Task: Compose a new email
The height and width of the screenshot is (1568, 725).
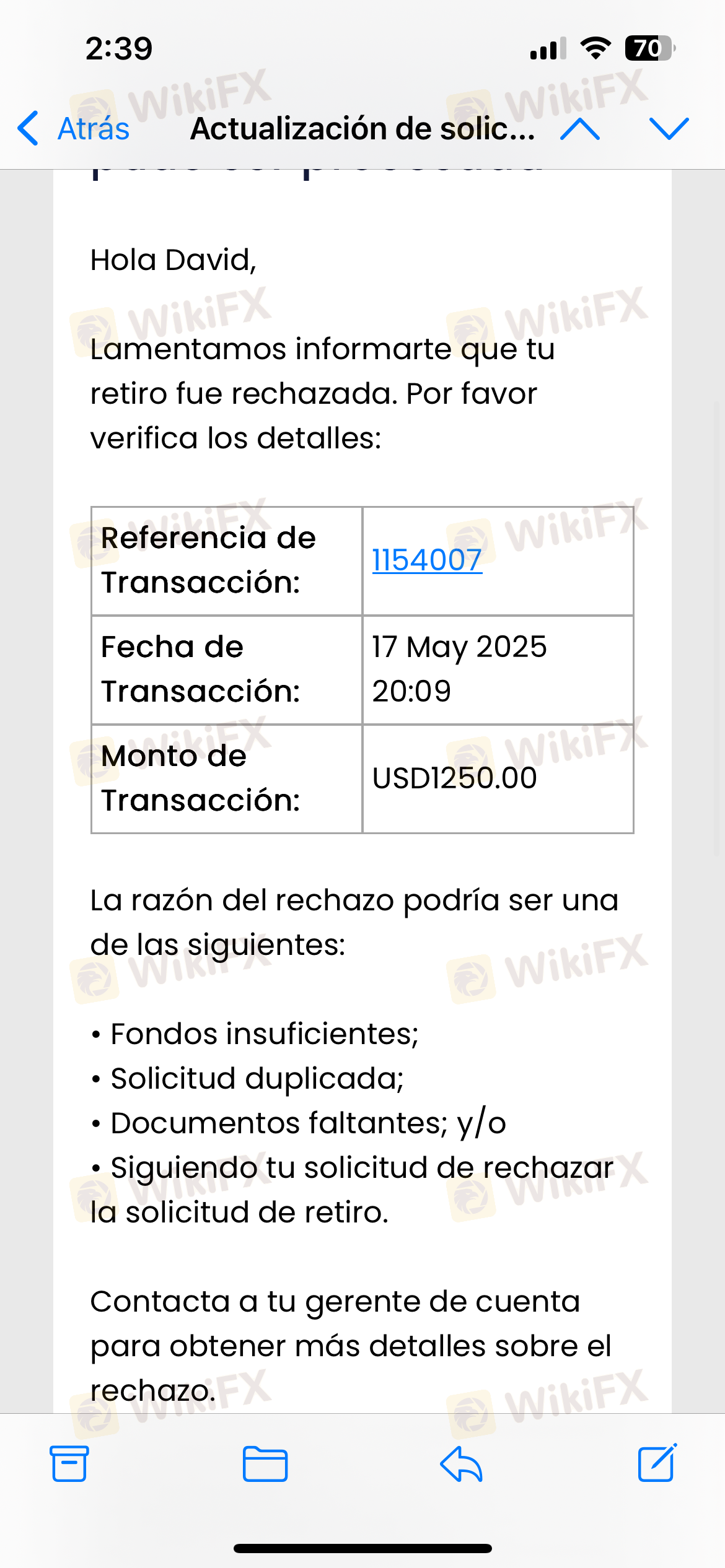Action: [x=657, y=1463]
